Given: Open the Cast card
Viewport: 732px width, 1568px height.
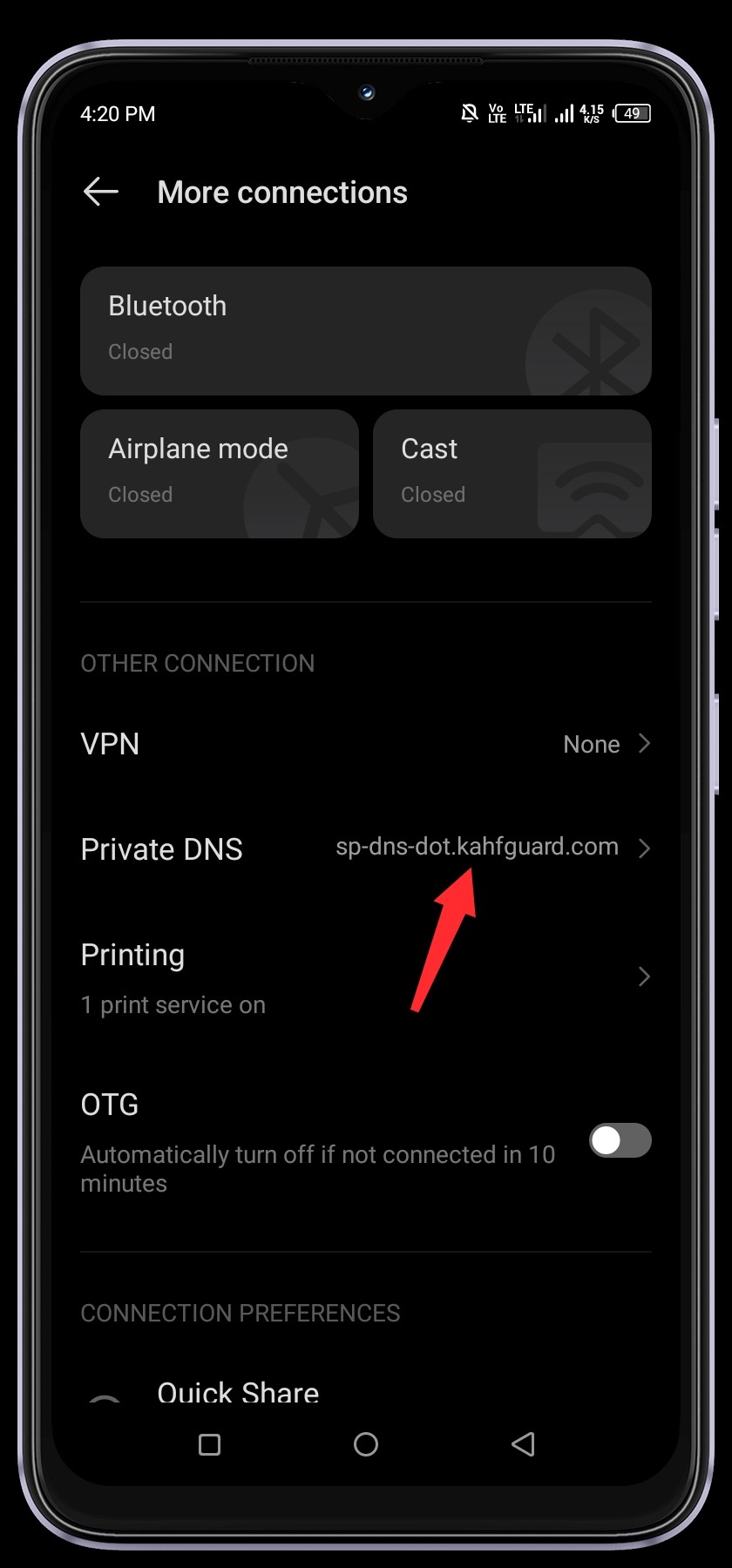Looking at the screenshot, I should (512, 474).
